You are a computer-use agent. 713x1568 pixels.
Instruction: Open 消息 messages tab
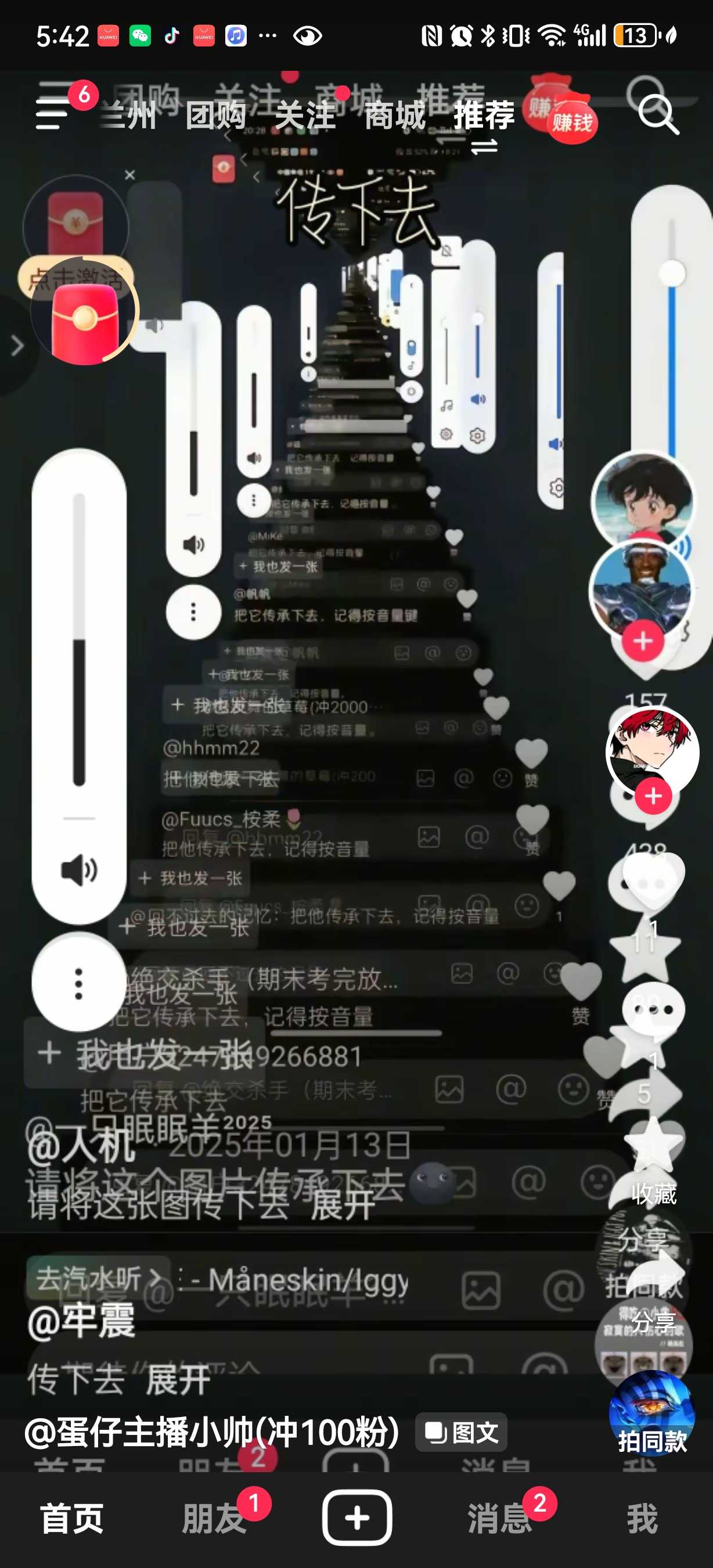[499, 1518]
